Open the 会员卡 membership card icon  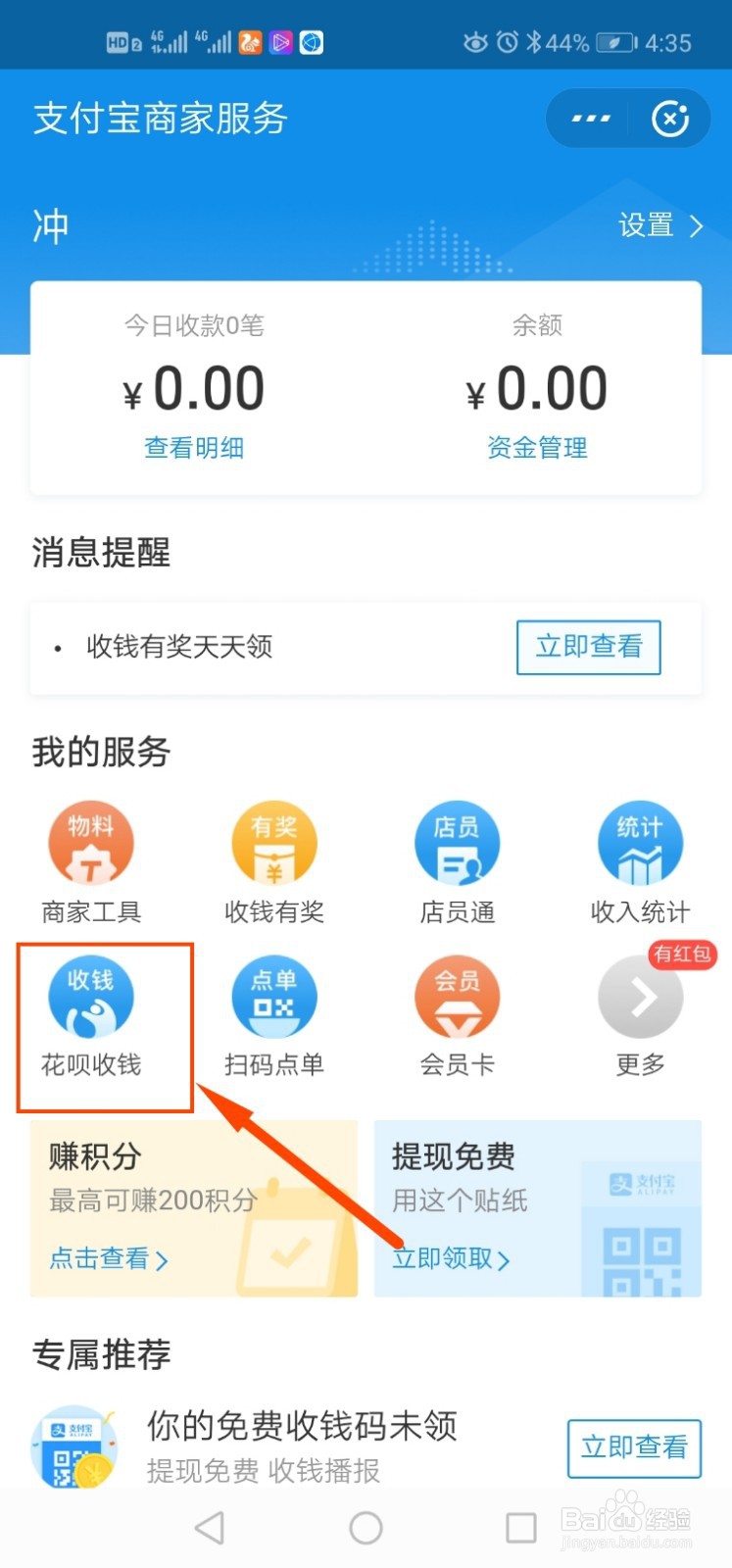point(458,996)
